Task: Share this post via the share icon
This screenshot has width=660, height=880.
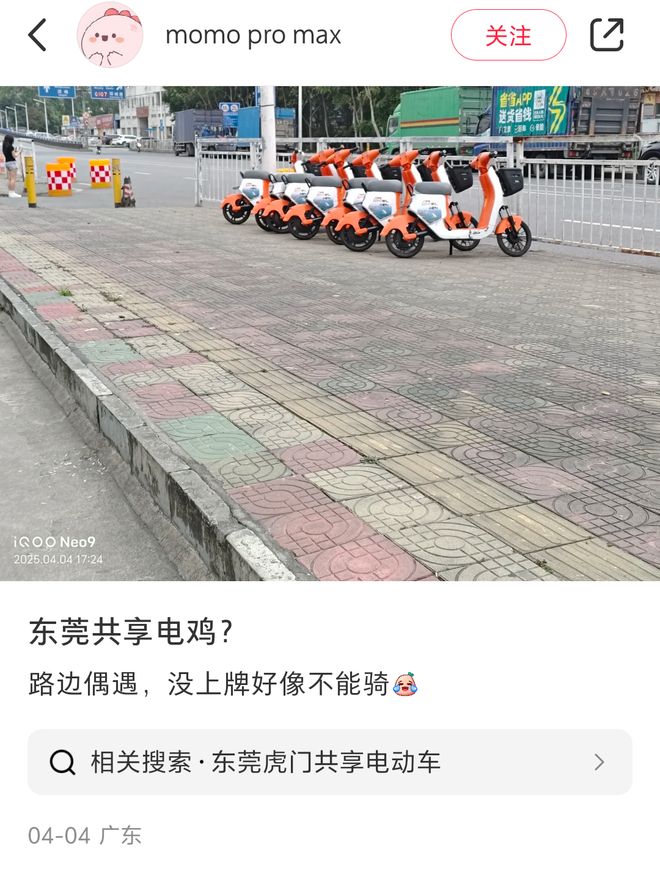Action: 606,36
